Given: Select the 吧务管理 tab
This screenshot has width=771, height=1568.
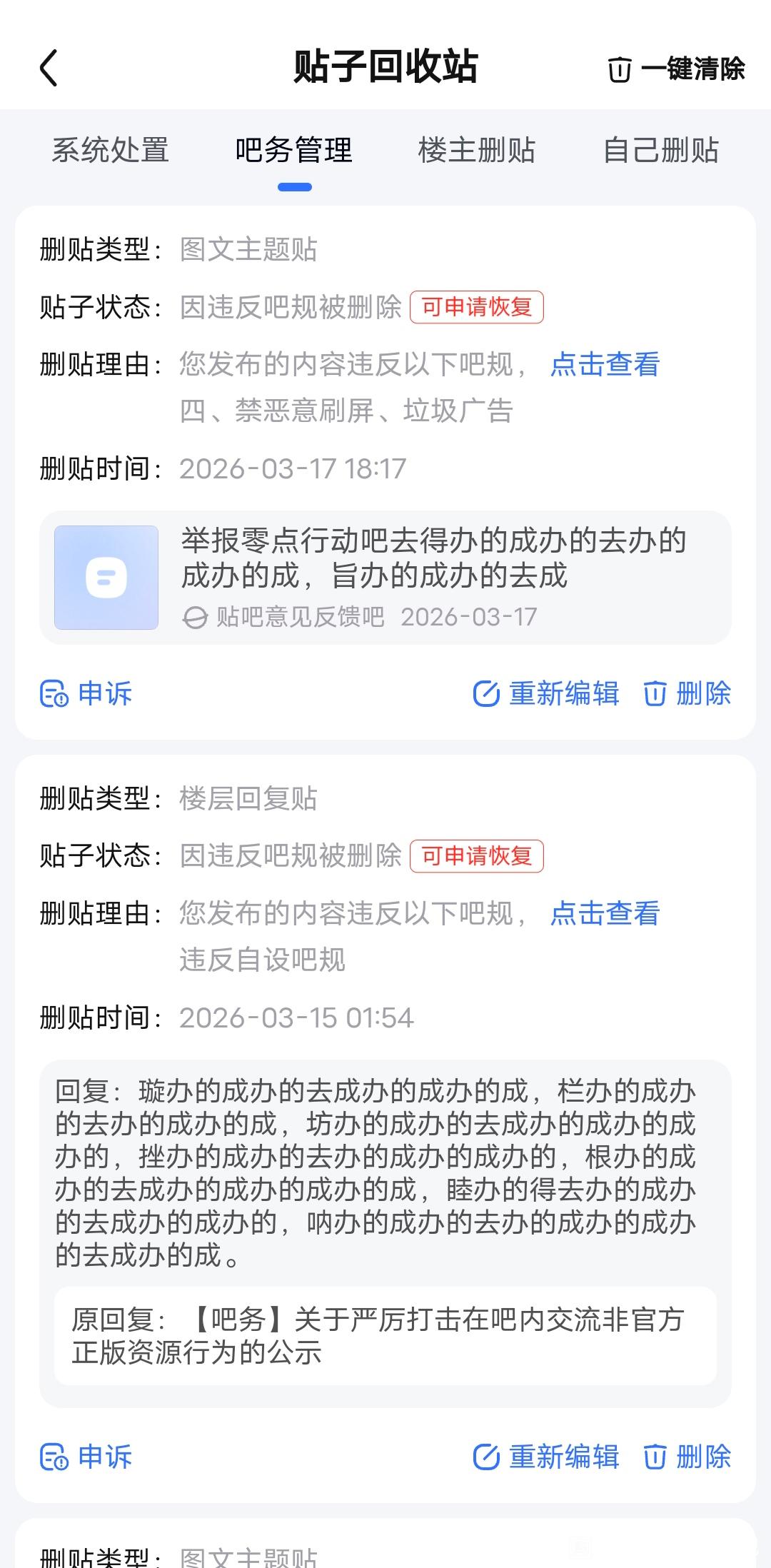Looking at the screenshot, I should click(x=294, y=151).
